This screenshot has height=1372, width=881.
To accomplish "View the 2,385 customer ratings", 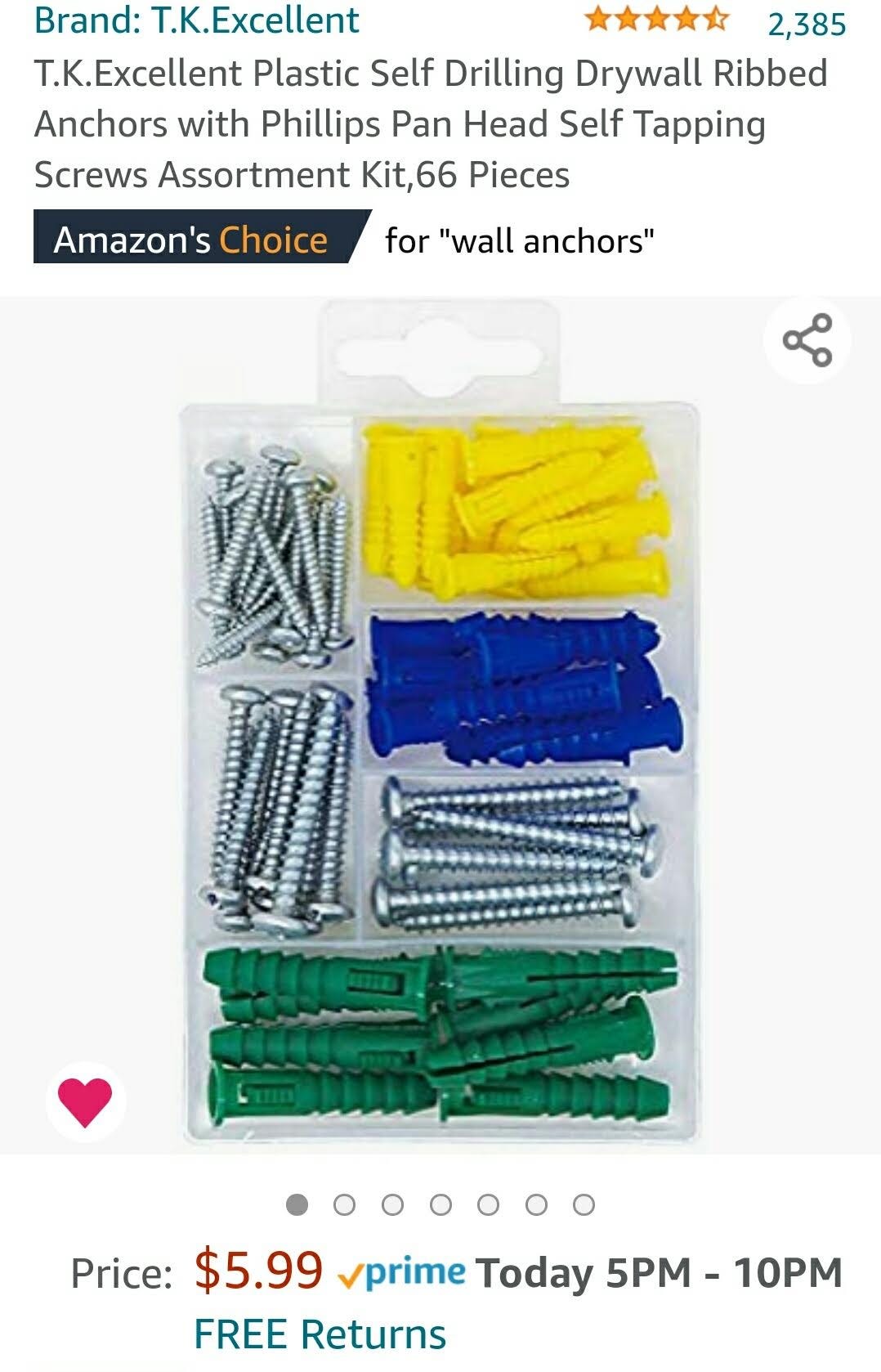I will [x=806, y=24].
